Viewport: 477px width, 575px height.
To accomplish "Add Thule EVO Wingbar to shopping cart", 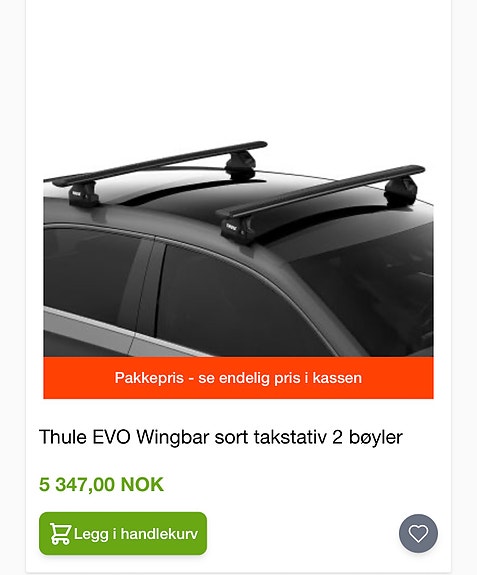I will point(123,533).
